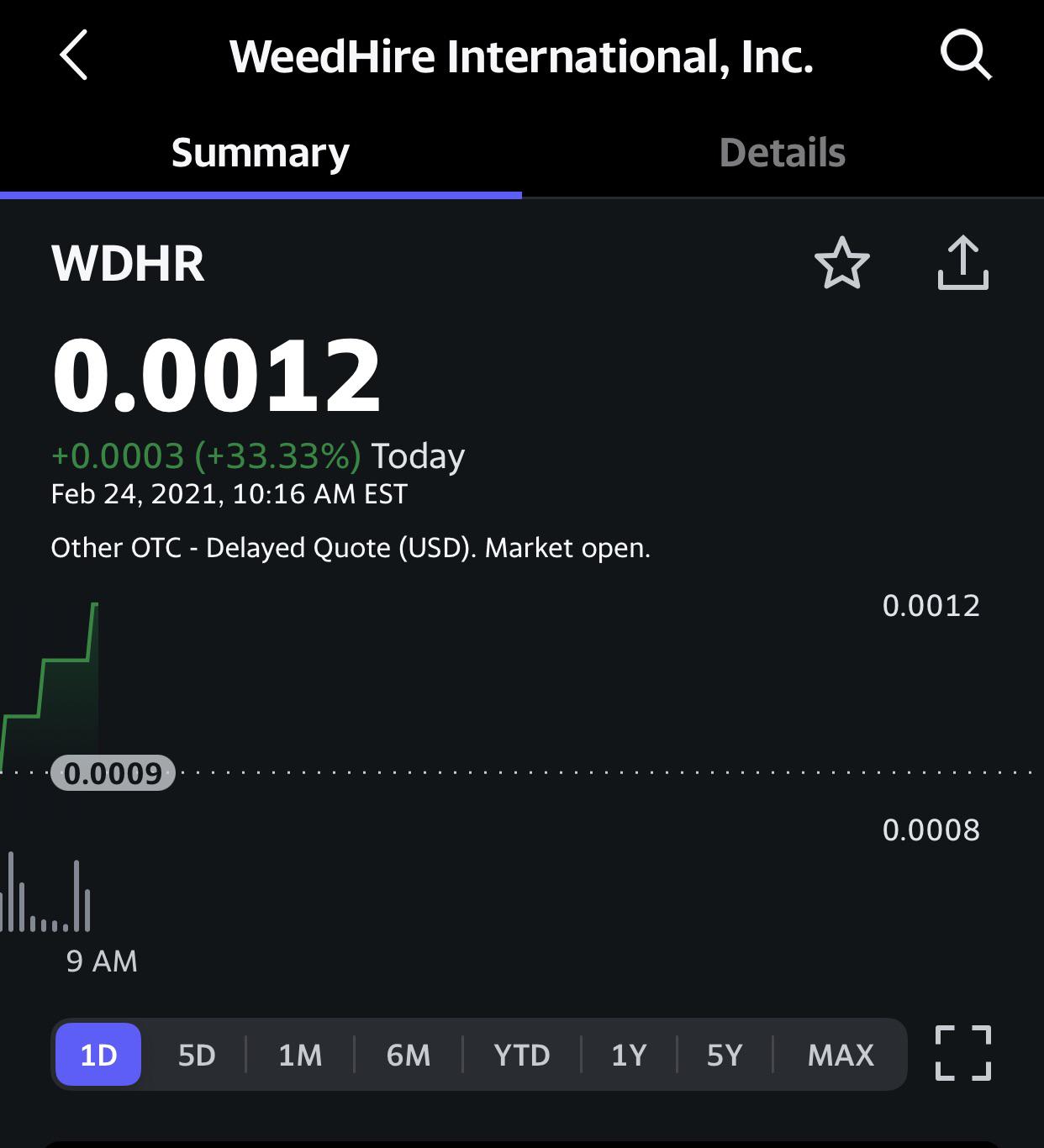
Task: Open the search magnifier icon
Action: click(x=965, y=55)
